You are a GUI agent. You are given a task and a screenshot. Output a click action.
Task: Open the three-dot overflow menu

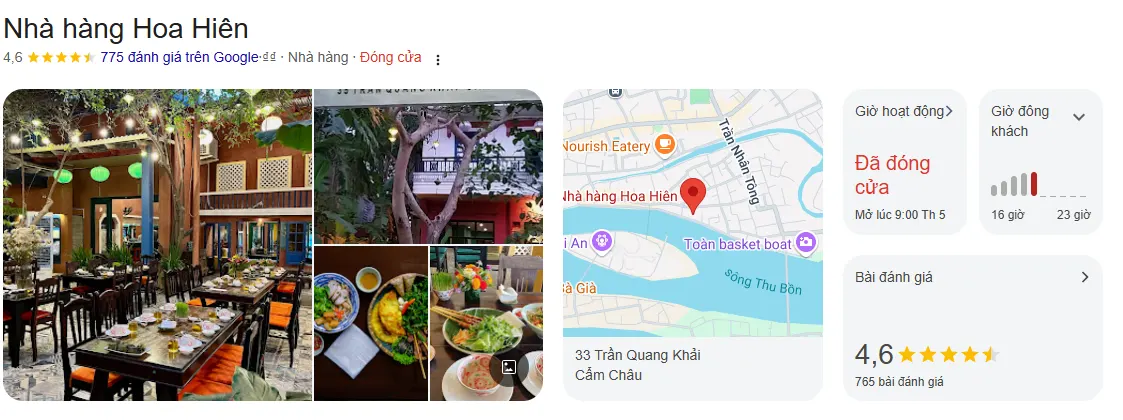tap(437, 59)
